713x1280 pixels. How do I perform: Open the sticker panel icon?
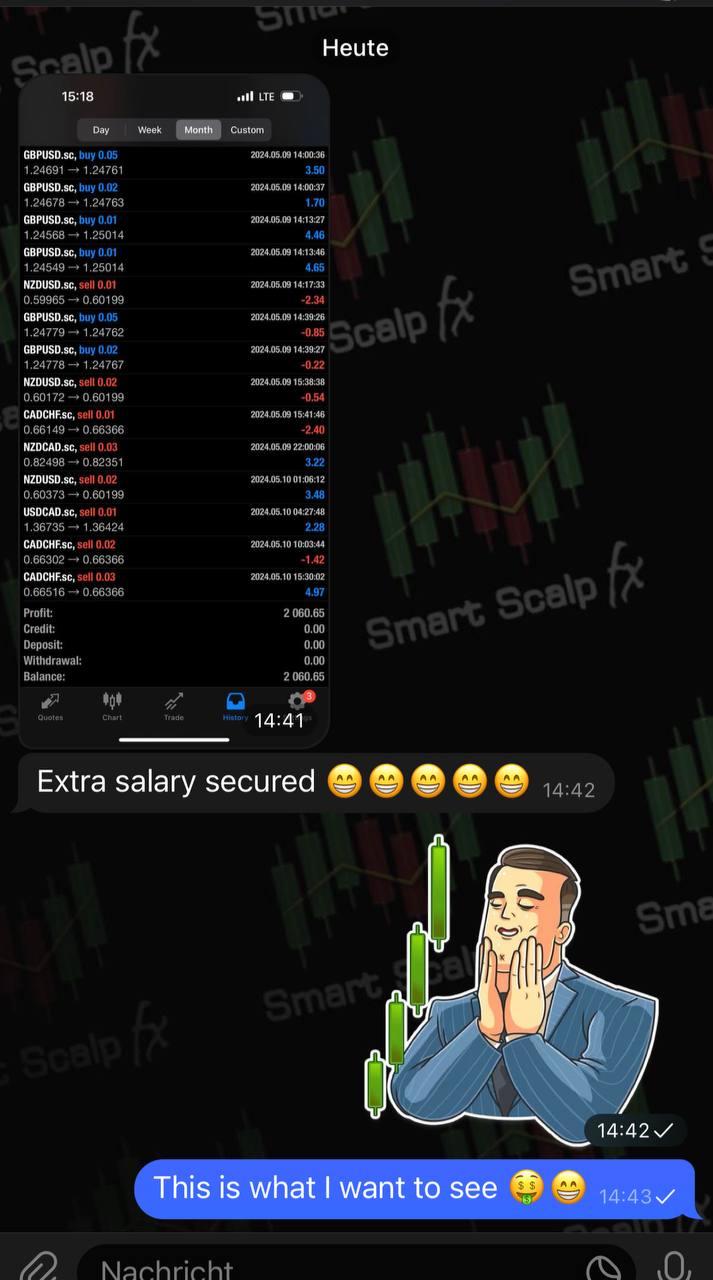tap(603, 1266)
